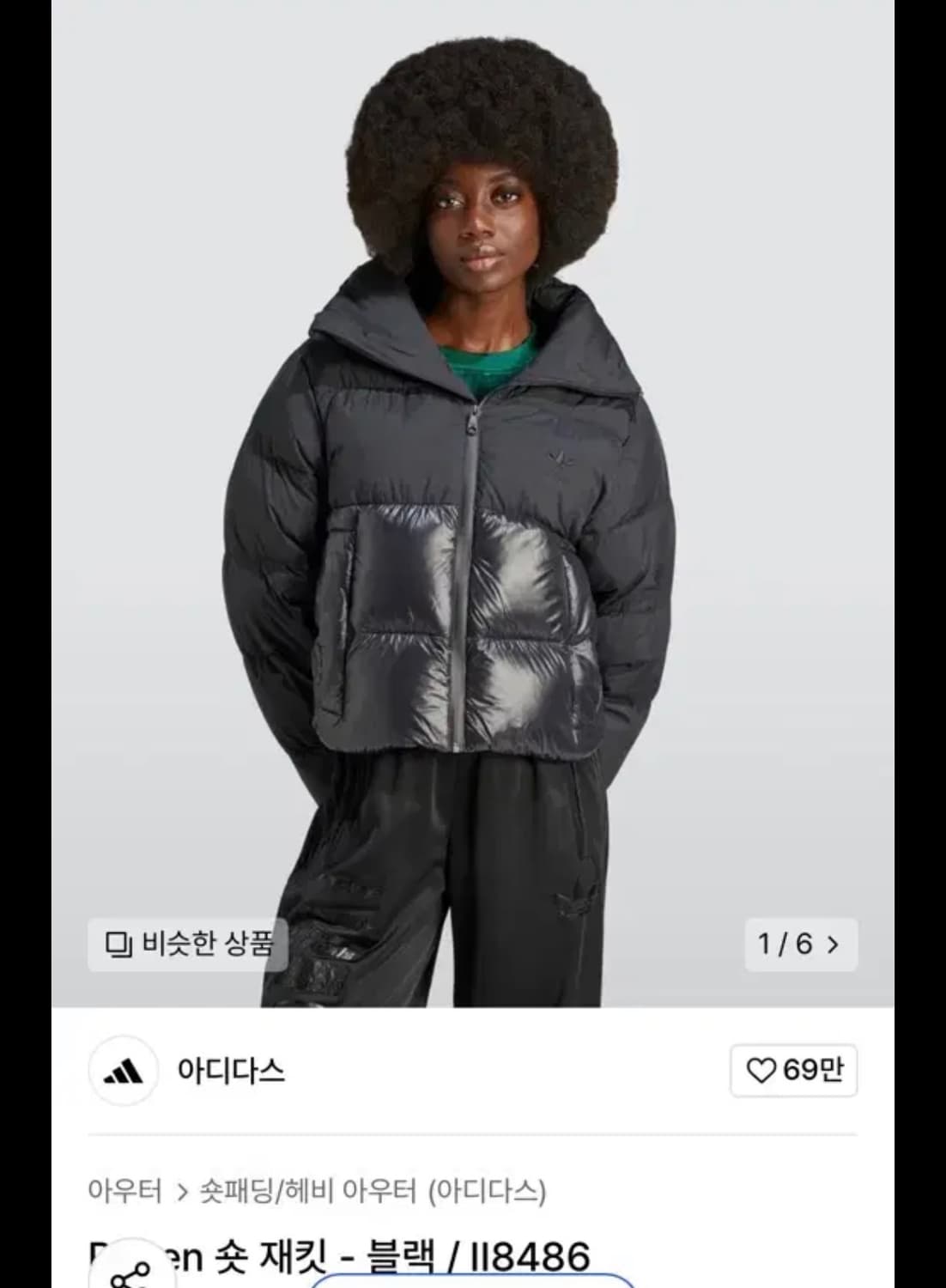Select the overlapping-squares icon before 비슷한 상품
Screen dimensions: 946x1288
click(118, 943)
